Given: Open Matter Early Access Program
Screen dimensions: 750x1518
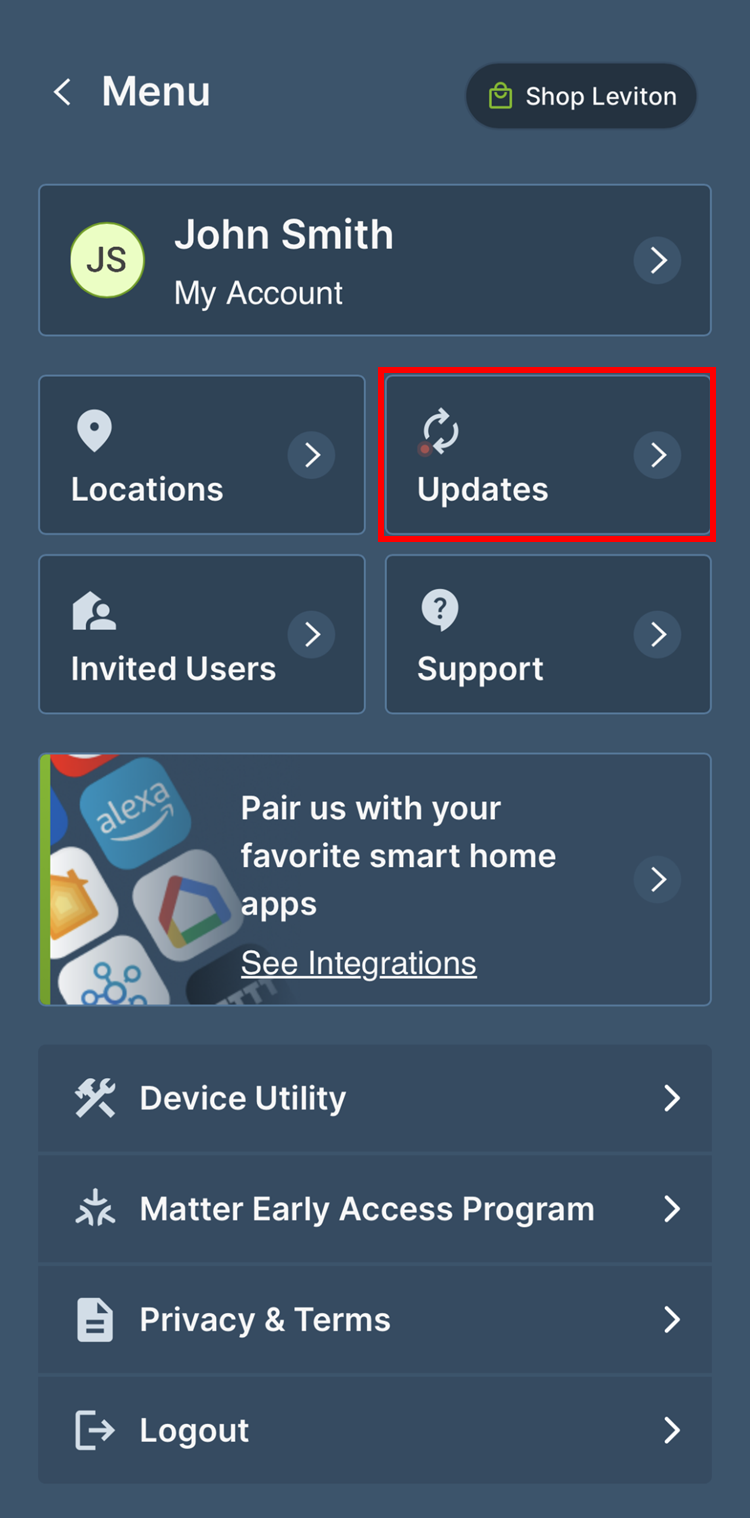Looking at the screenshot, I should click(374, 1209).
